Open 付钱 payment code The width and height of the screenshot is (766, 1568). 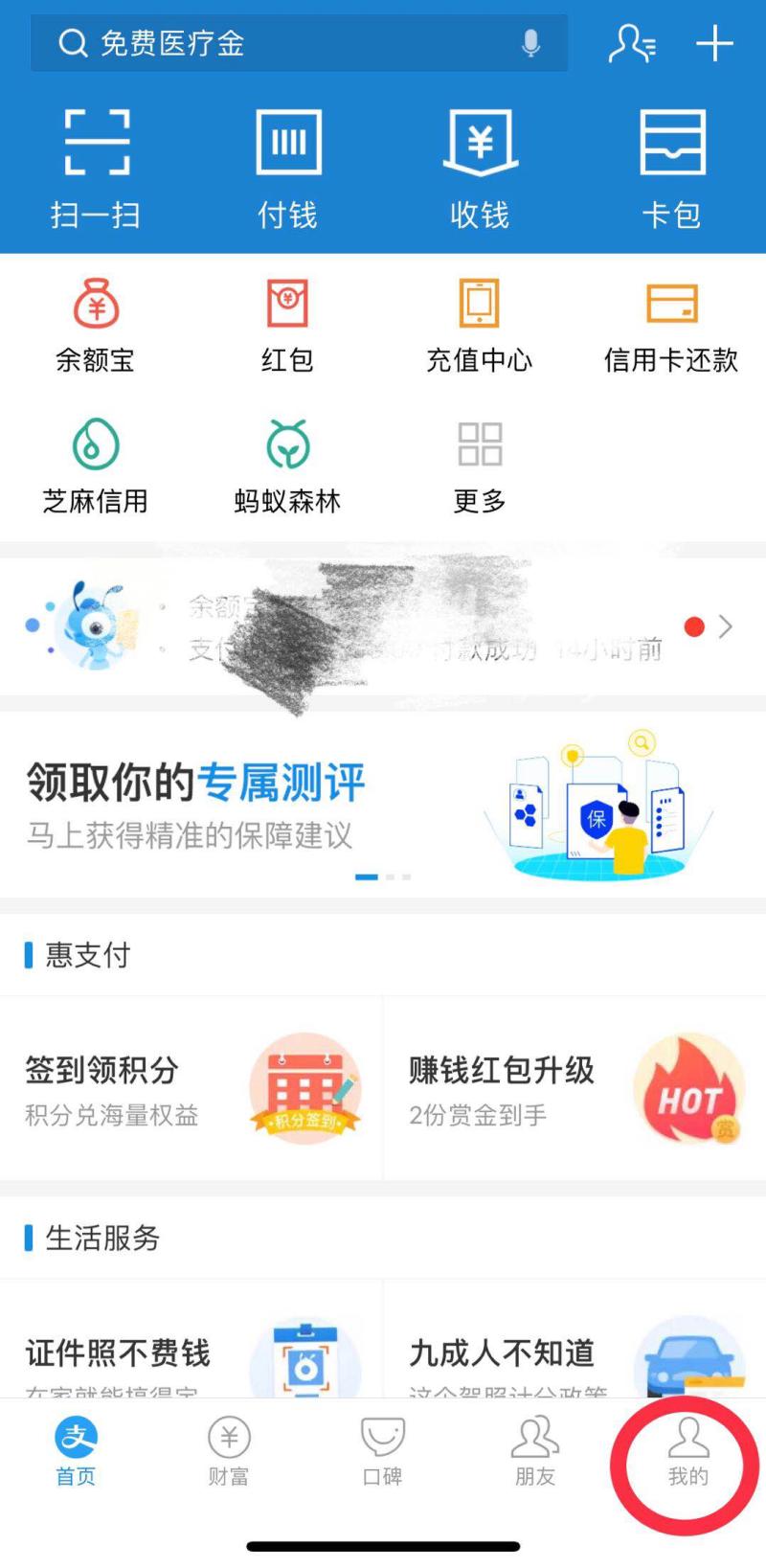click(287, 168)
